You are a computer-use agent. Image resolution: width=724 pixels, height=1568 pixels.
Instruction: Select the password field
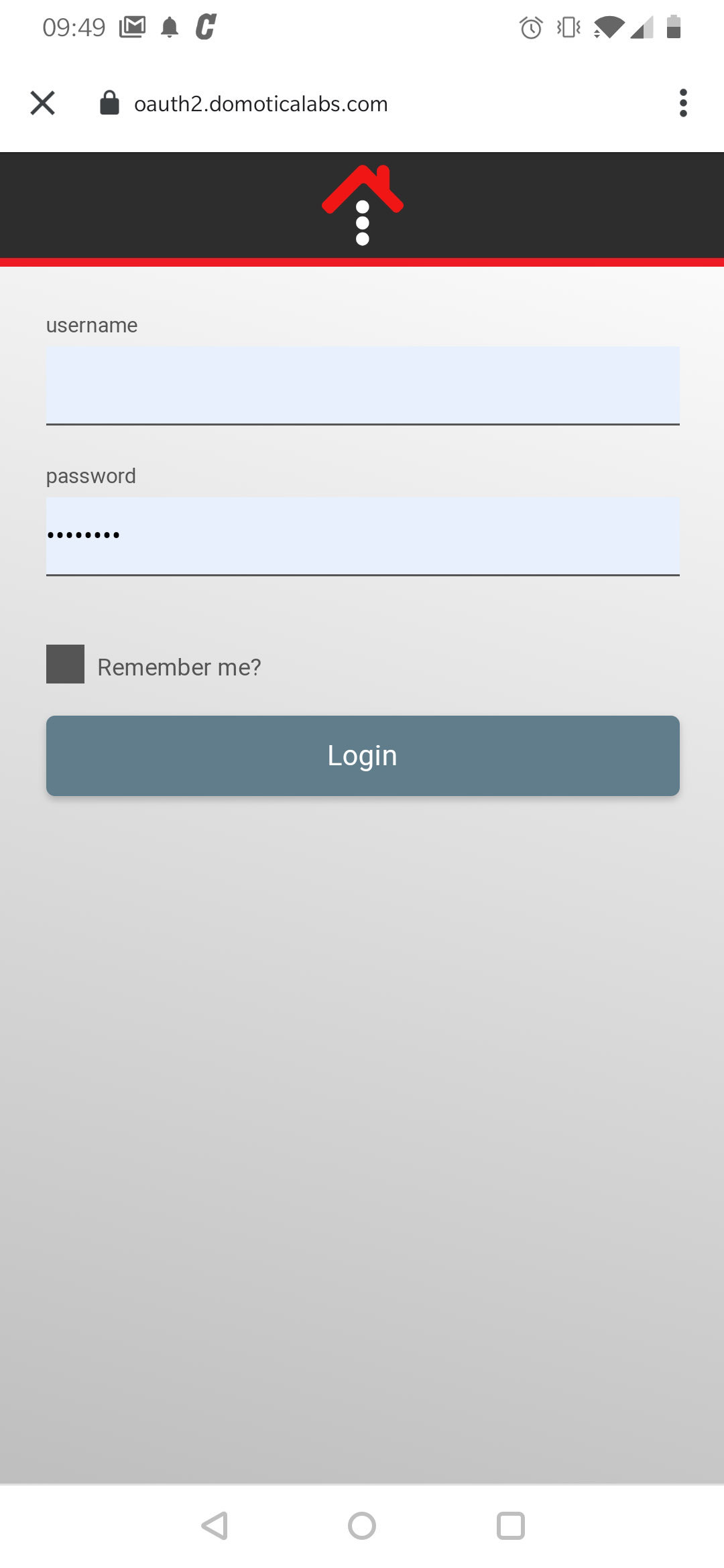(363, 536)
